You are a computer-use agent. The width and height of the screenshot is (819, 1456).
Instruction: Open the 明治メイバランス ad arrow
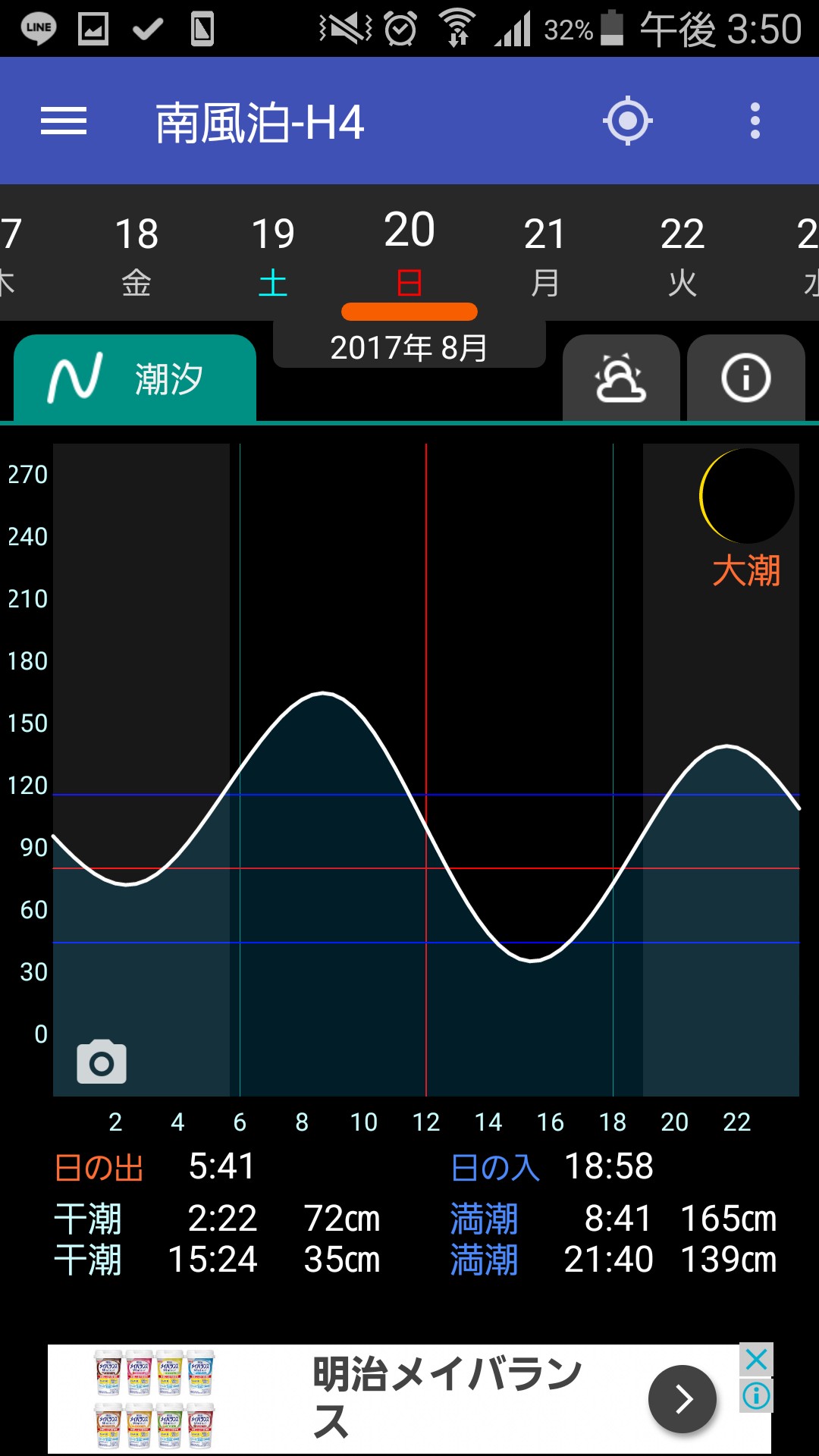(x=682, y=1399)
